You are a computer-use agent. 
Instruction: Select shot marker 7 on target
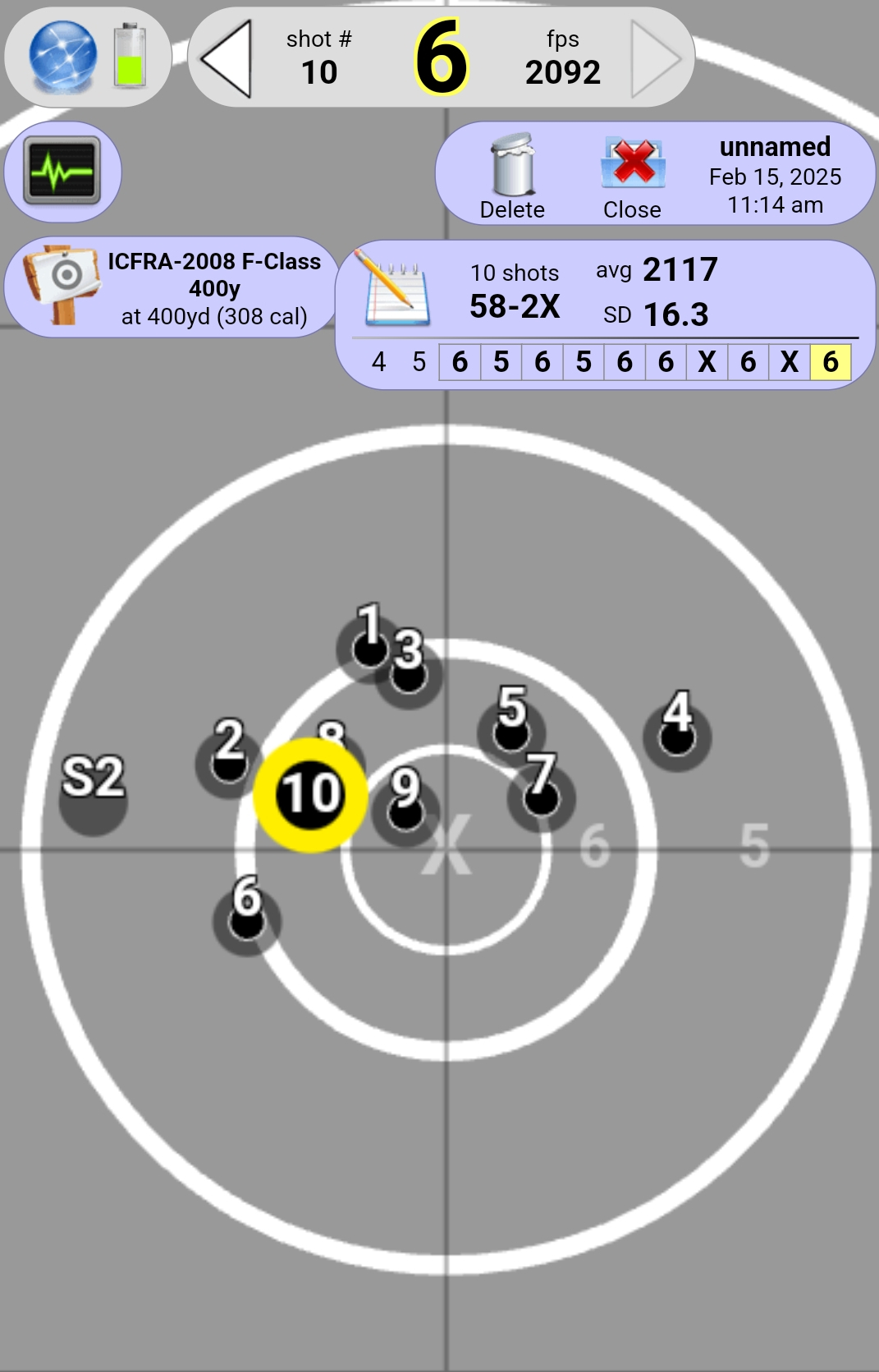pos(542,797)
